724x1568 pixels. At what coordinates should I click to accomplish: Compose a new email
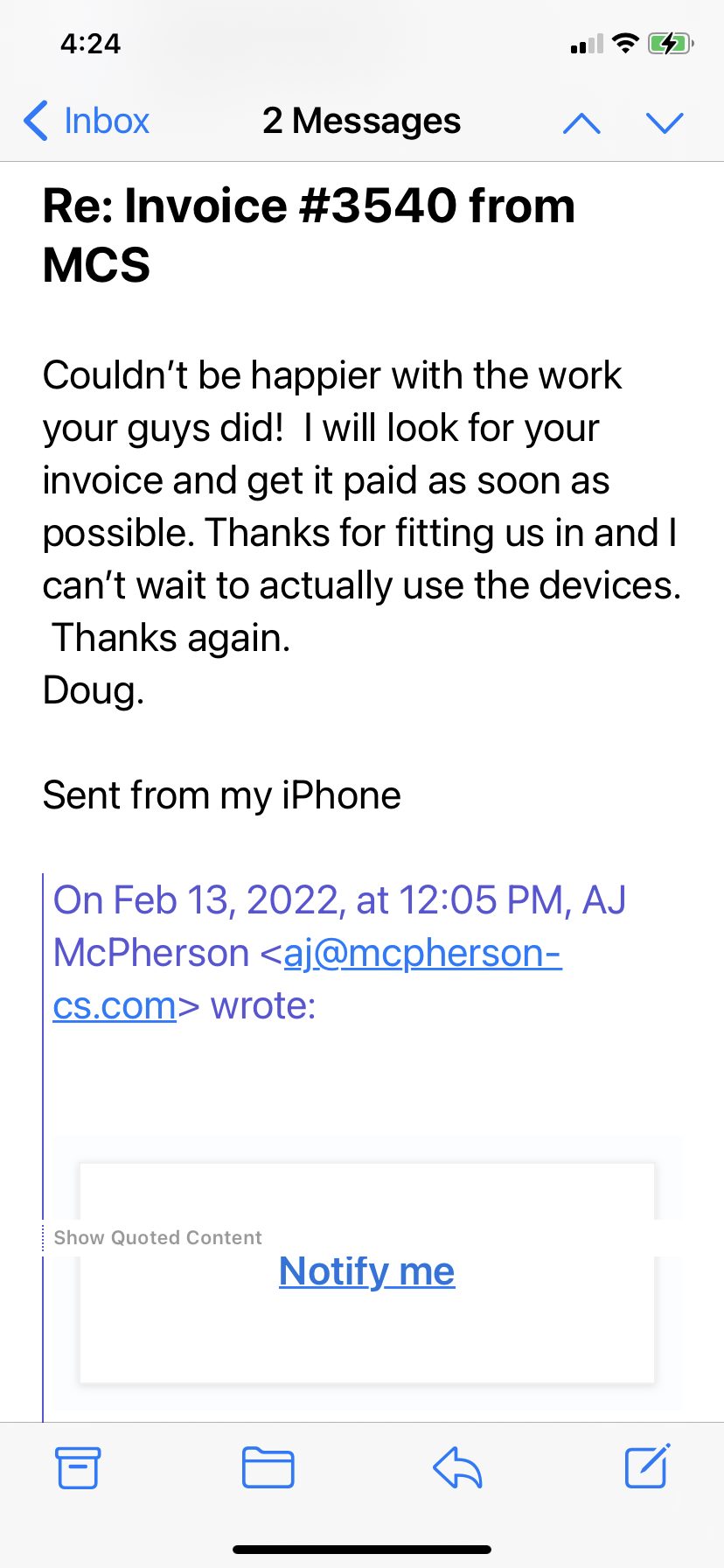pos(647,1466)
